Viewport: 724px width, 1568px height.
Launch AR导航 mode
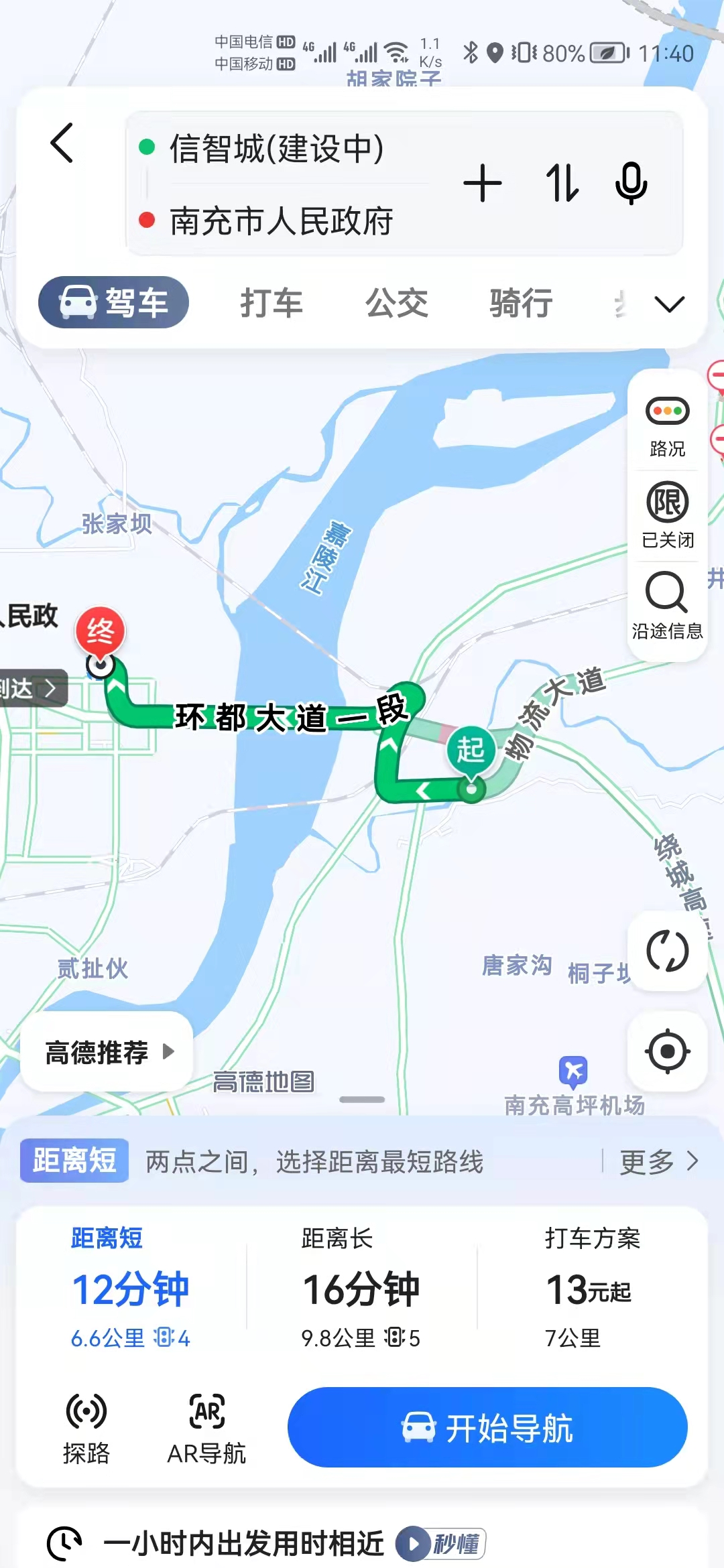click(x=206, y=1429)
